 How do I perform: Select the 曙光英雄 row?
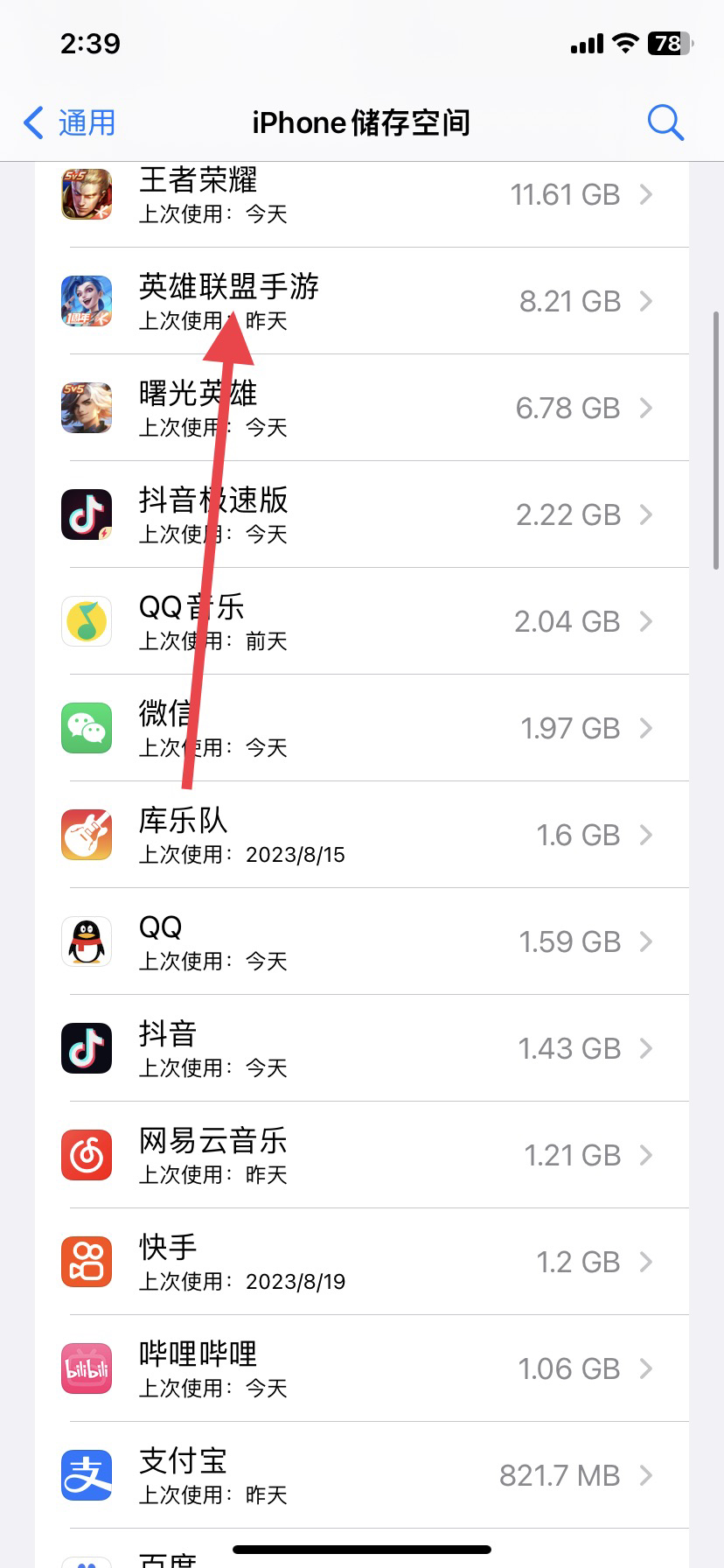[x=362, y=408]
